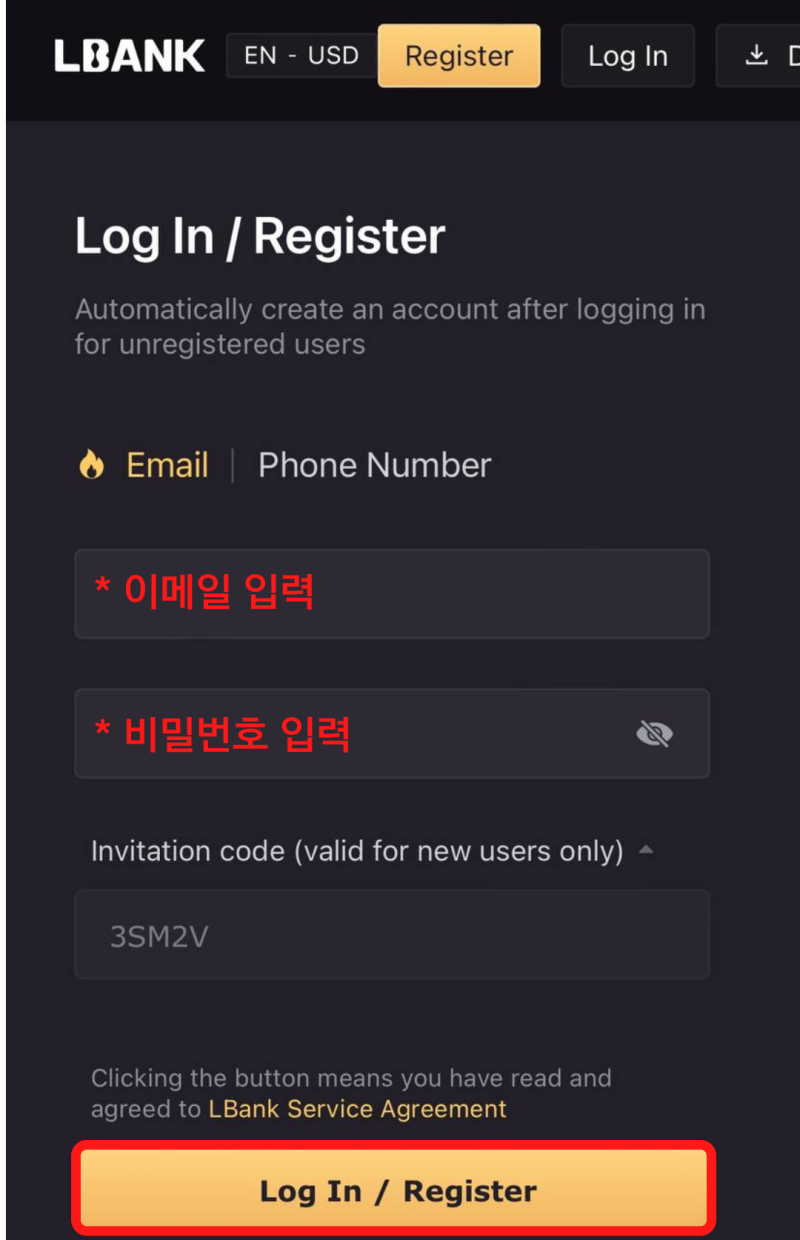This screenshot has width=800, height=1240.
Task: Open the EN - USD language selector
Action: pos(300,55)
